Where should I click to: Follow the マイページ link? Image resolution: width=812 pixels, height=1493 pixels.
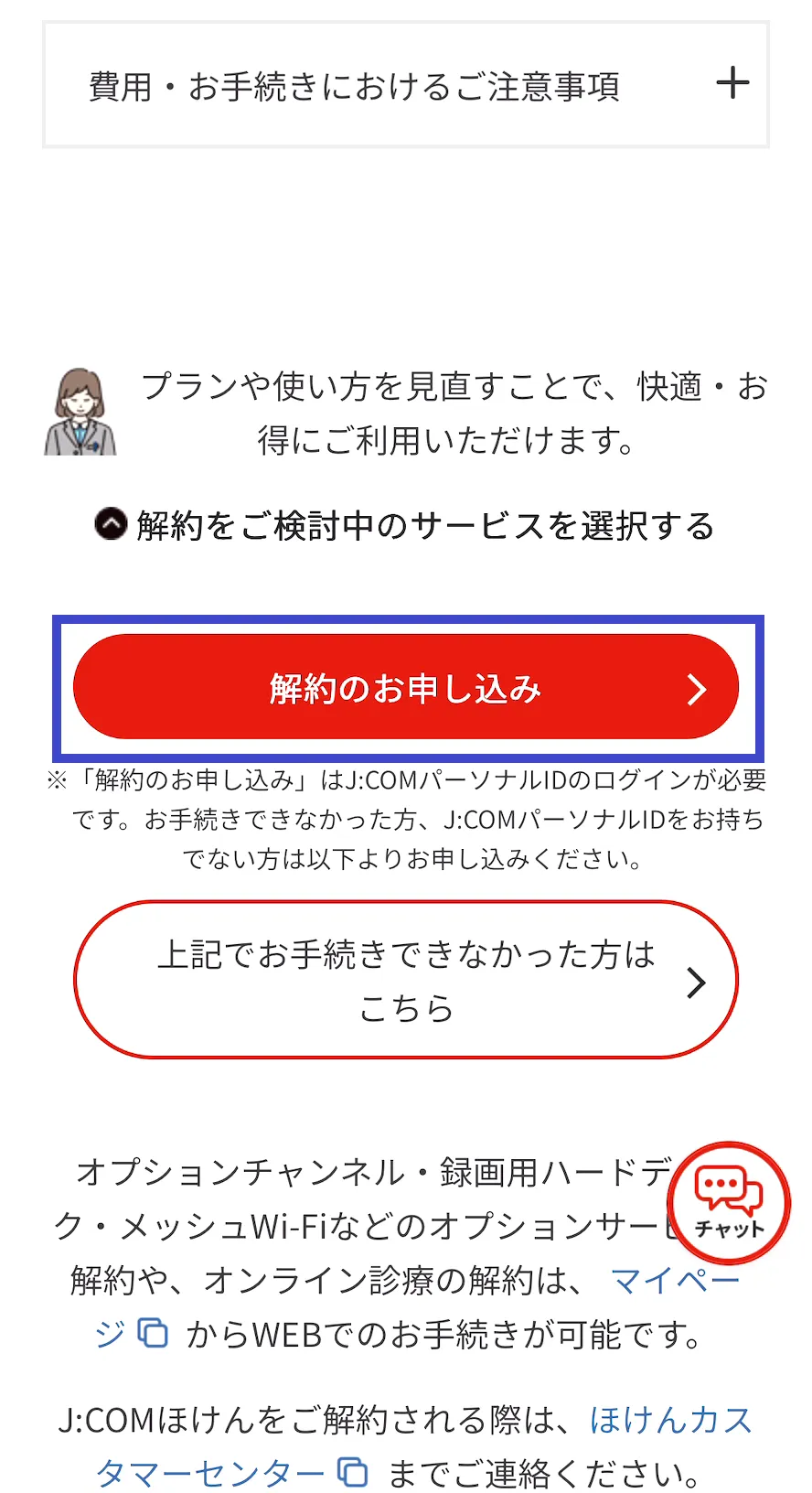[674, 1281]
